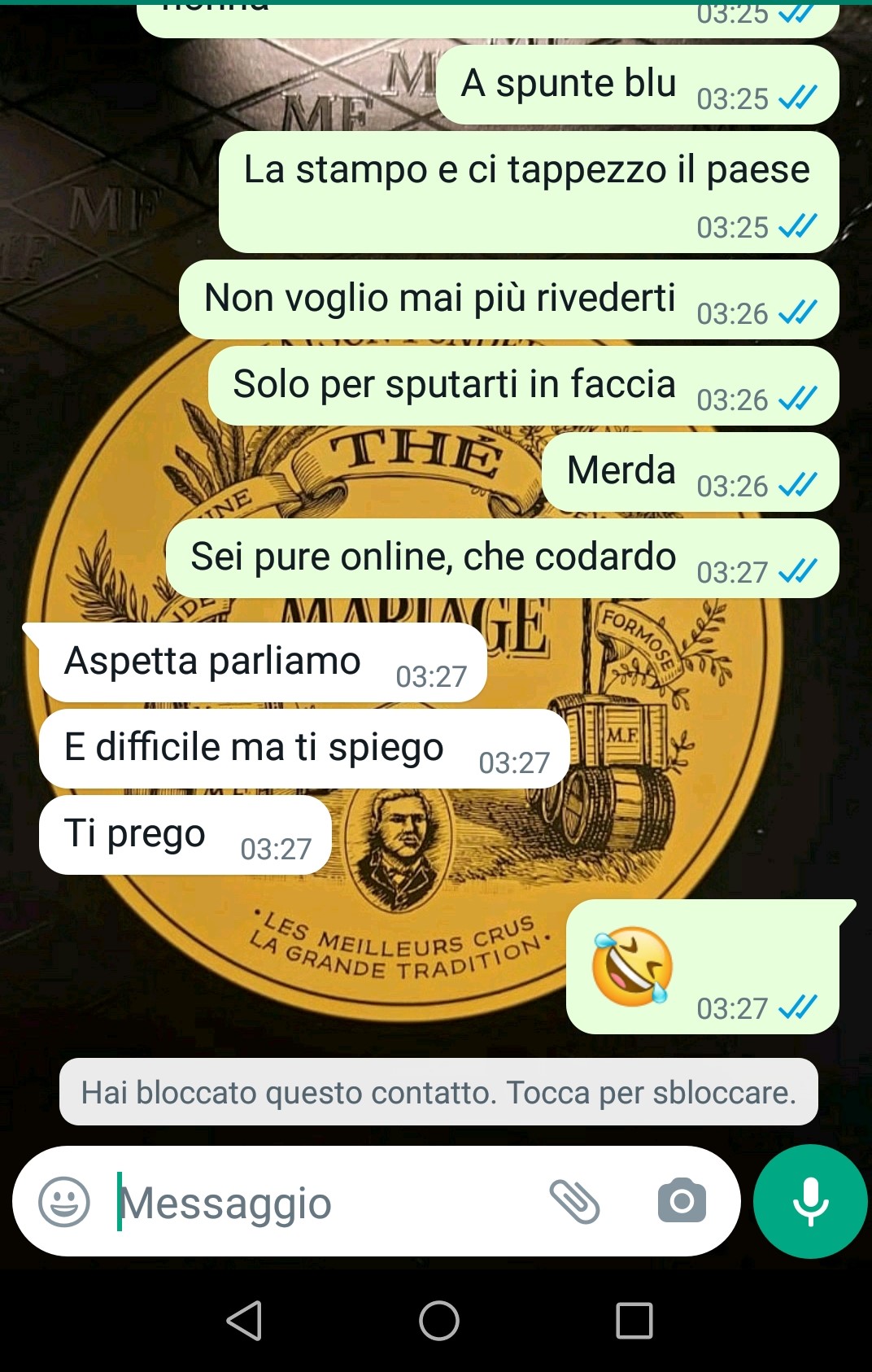Open the emoji picker
The height and width of the screenshot is (1372, 872).
pos(63,1201)
